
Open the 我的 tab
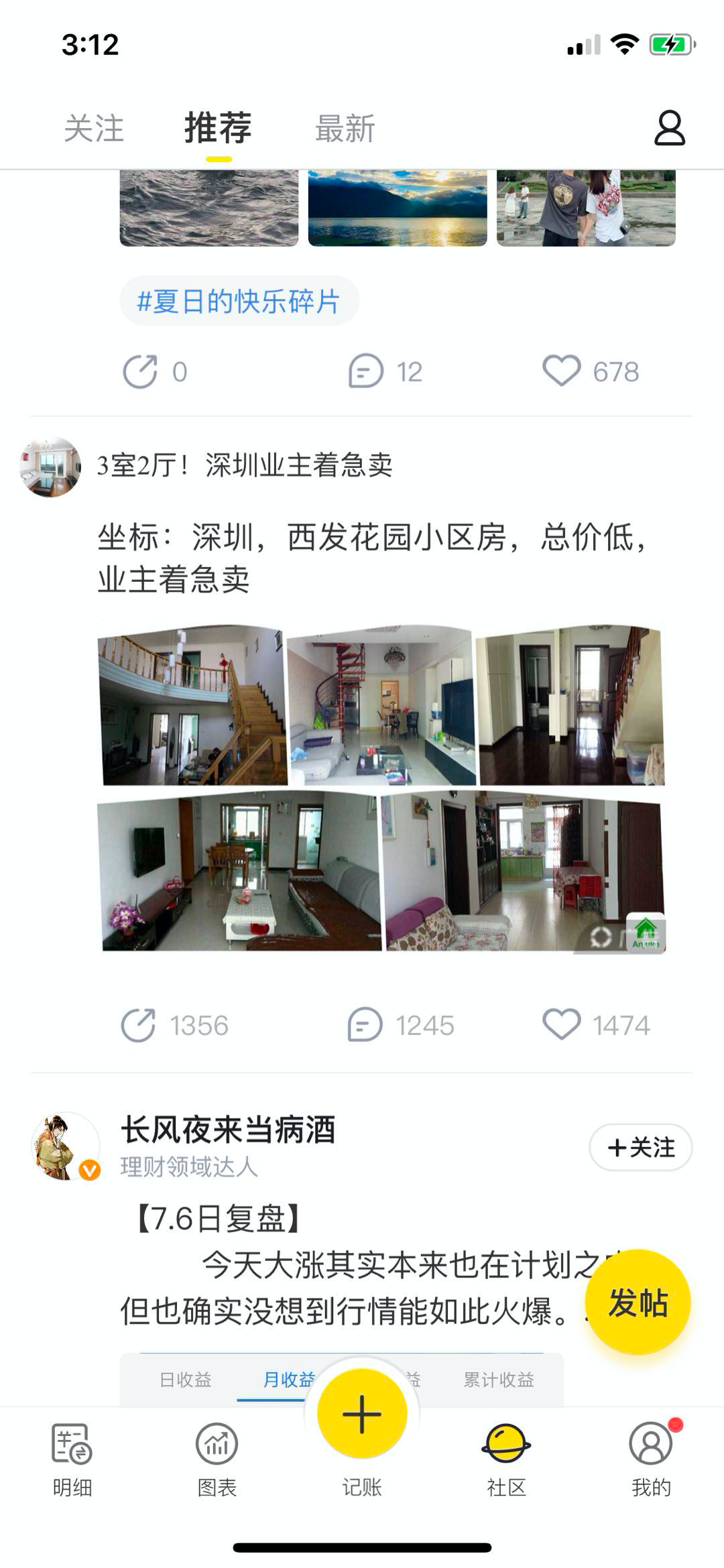[651, 1457]
